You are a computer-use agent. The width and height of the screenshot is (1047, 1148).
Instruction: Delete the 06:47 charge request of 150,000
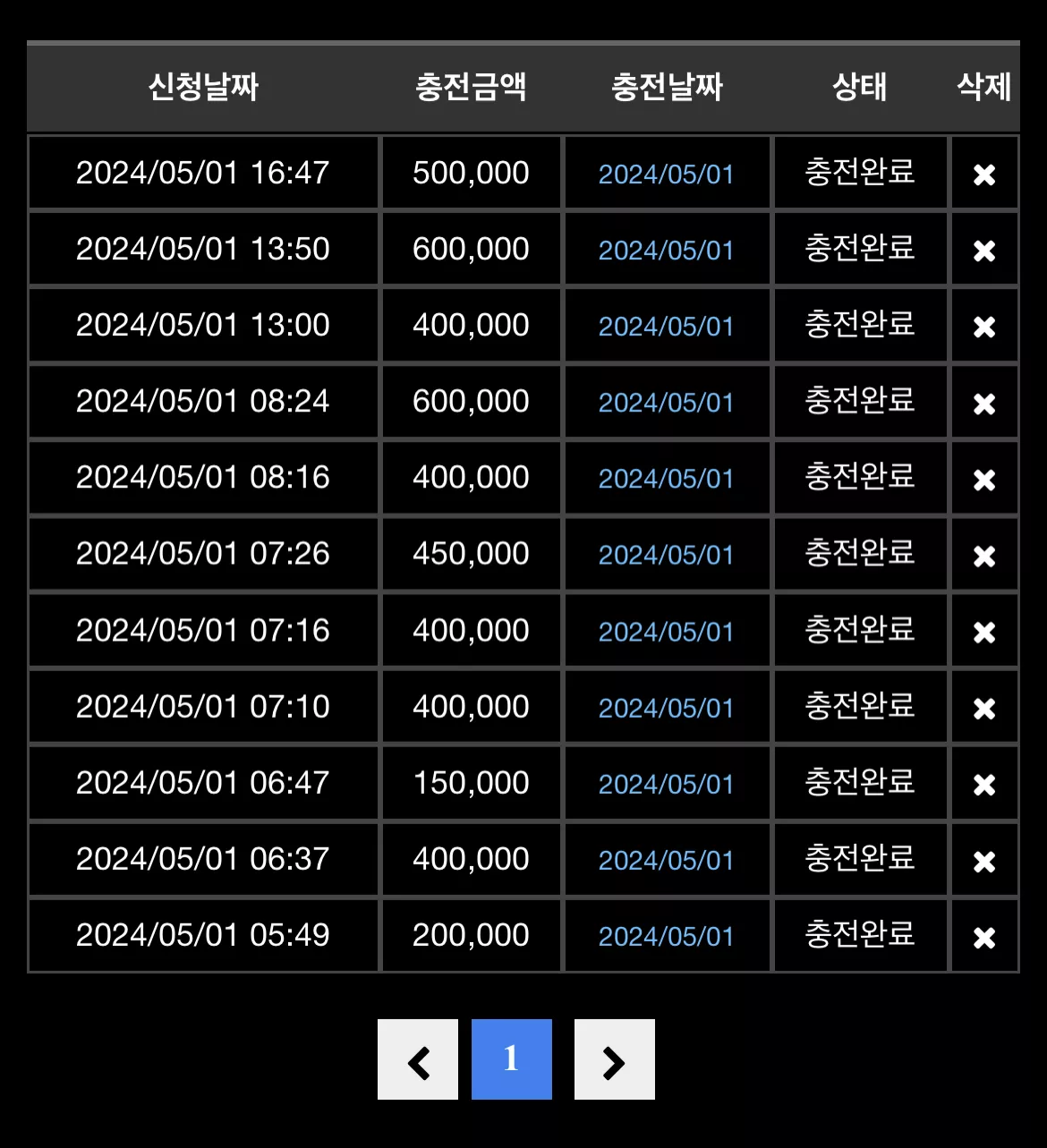(x=984, y=785)
